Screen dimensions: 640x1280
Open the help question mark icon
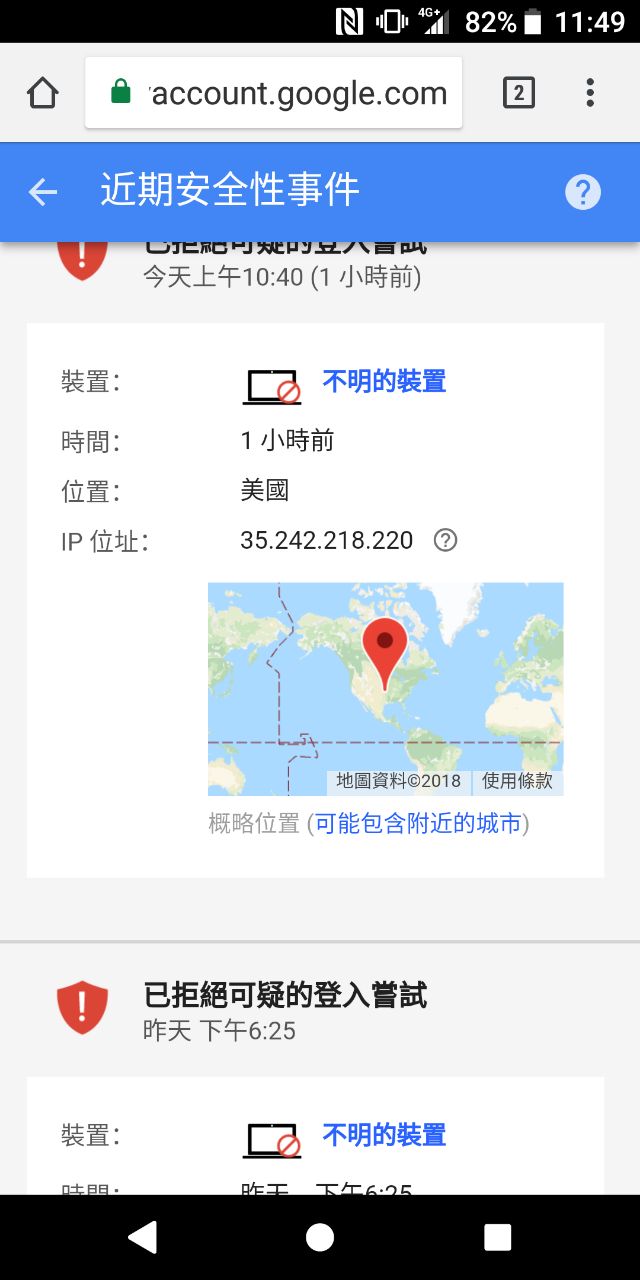[x=583, y=192]
